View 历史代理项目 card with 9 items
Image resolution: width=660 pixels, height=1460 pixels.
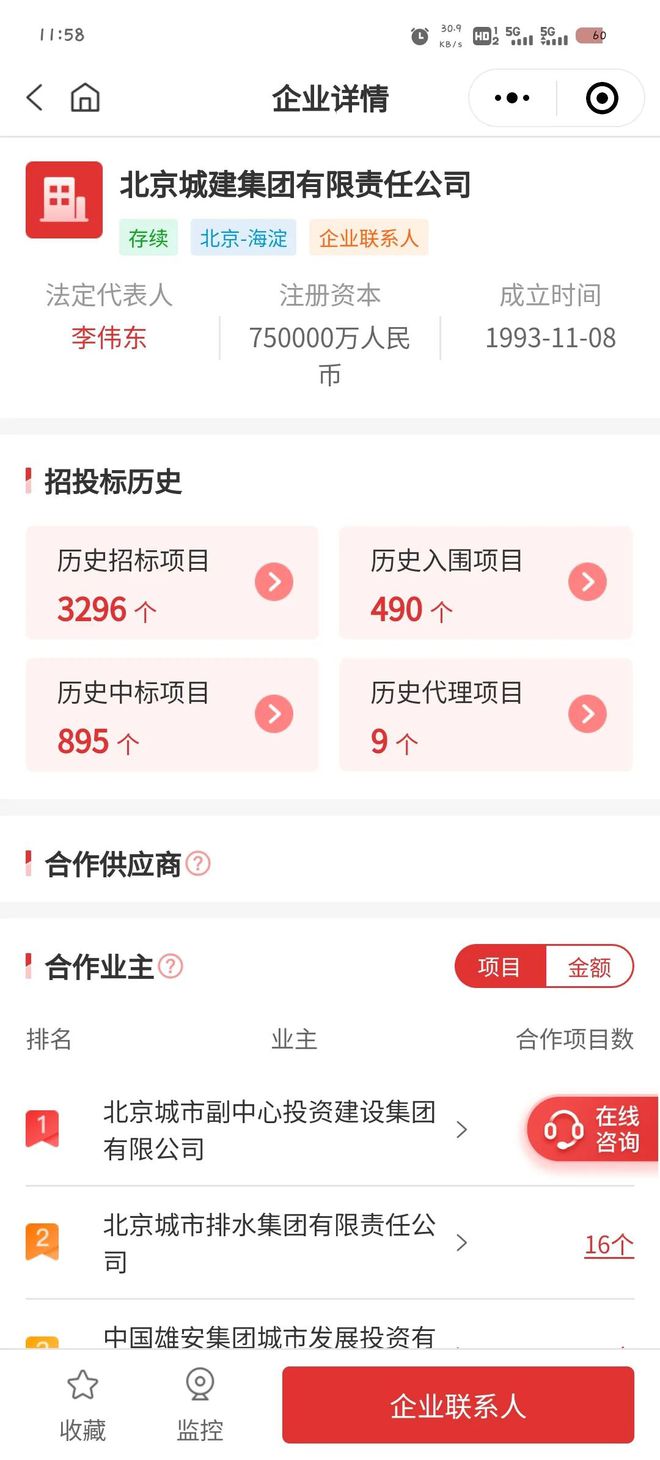(x=486, y=715)
